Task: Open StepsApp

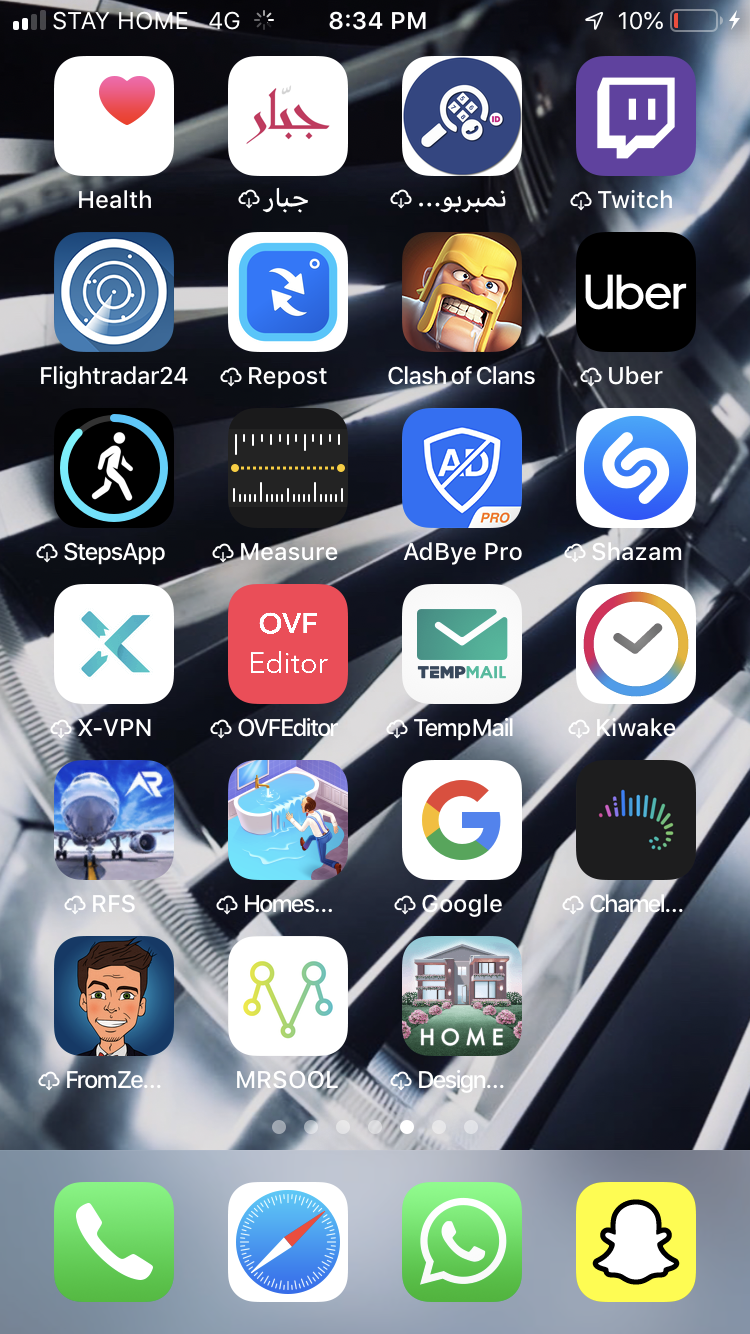Action: pos(114,468)
